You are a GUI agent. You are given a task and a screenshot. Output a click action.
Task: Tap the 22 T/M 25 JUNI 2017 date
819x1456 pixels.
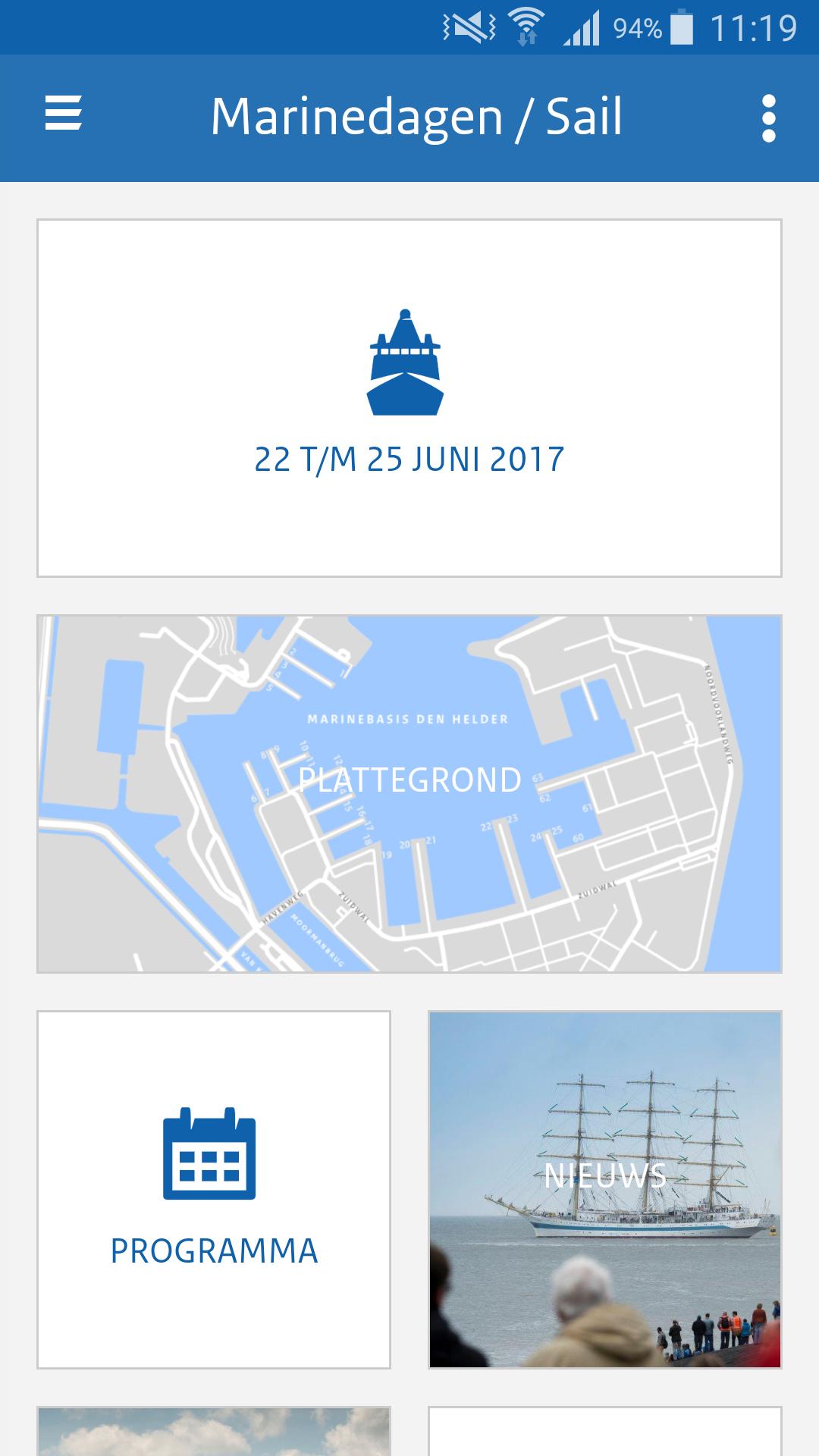(408, 459)
